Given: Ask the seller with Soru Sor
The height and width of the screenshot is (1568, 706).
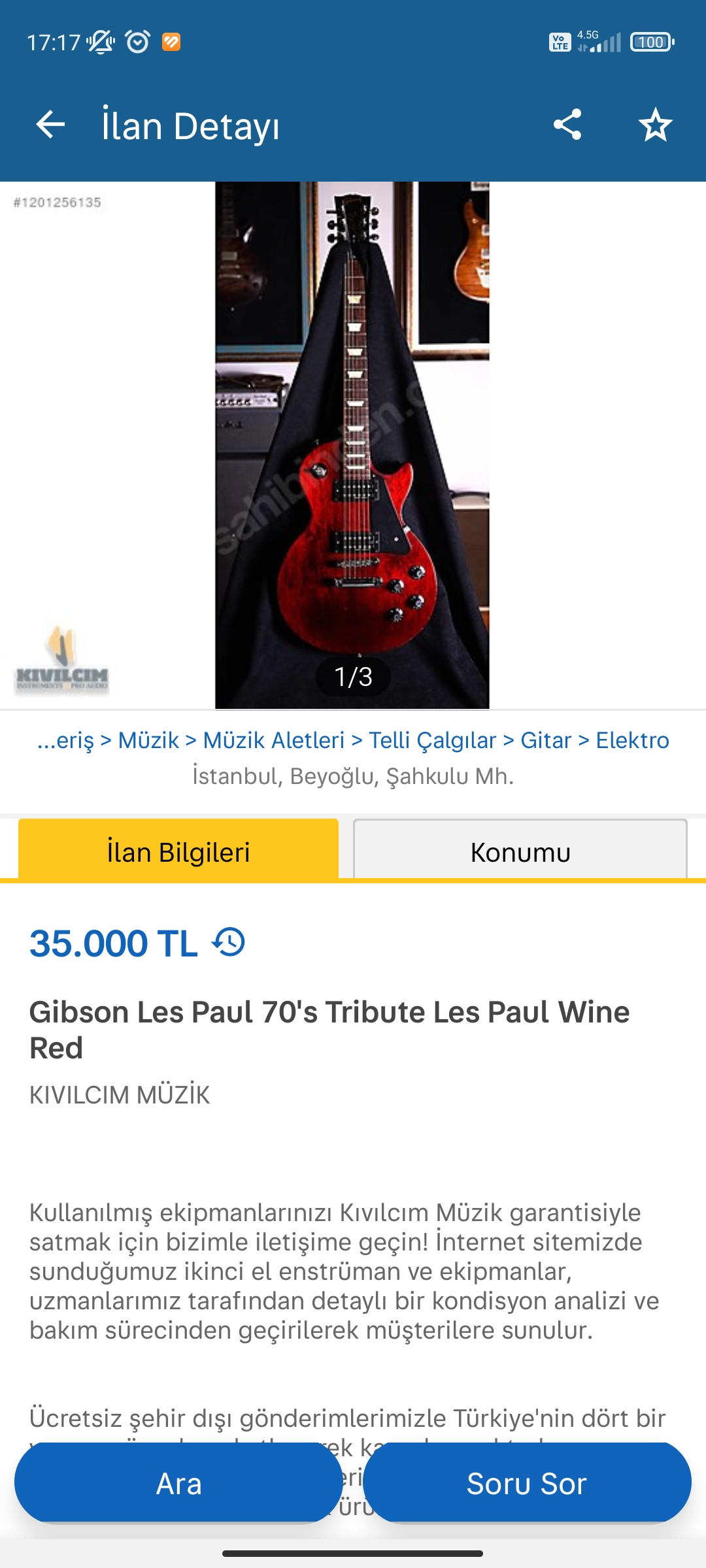Looking at the screenshot, I should [527, 1484].
